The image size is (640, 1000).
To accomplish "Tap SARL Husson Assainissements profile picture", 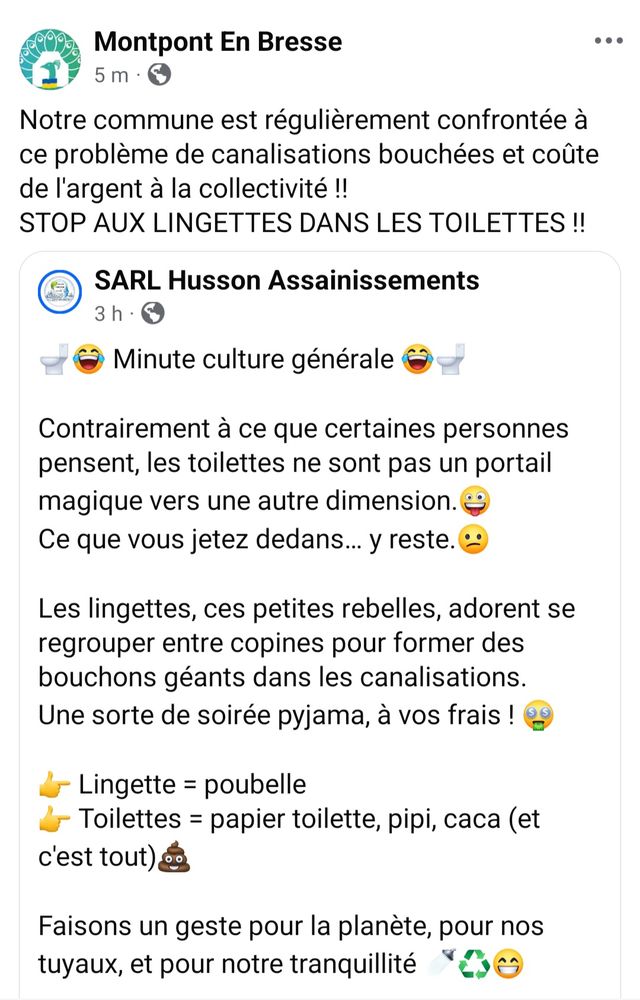I will point(60,294).
